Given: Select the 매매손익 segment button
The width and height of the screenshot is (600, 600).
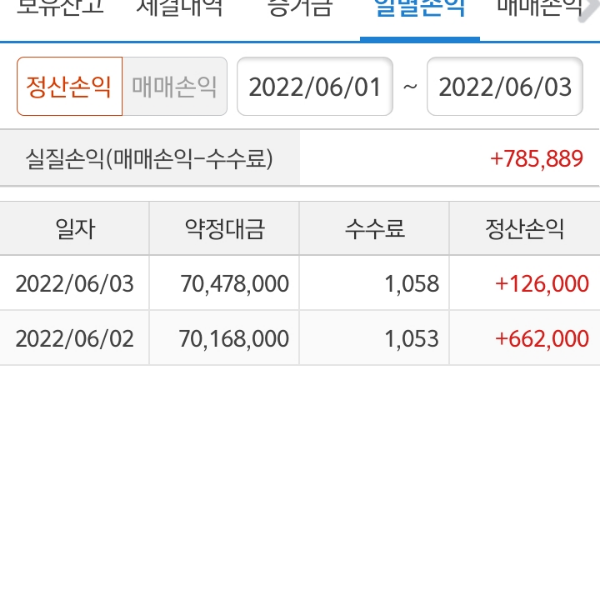Looking at the screenshot, I should tap(175, 87).
